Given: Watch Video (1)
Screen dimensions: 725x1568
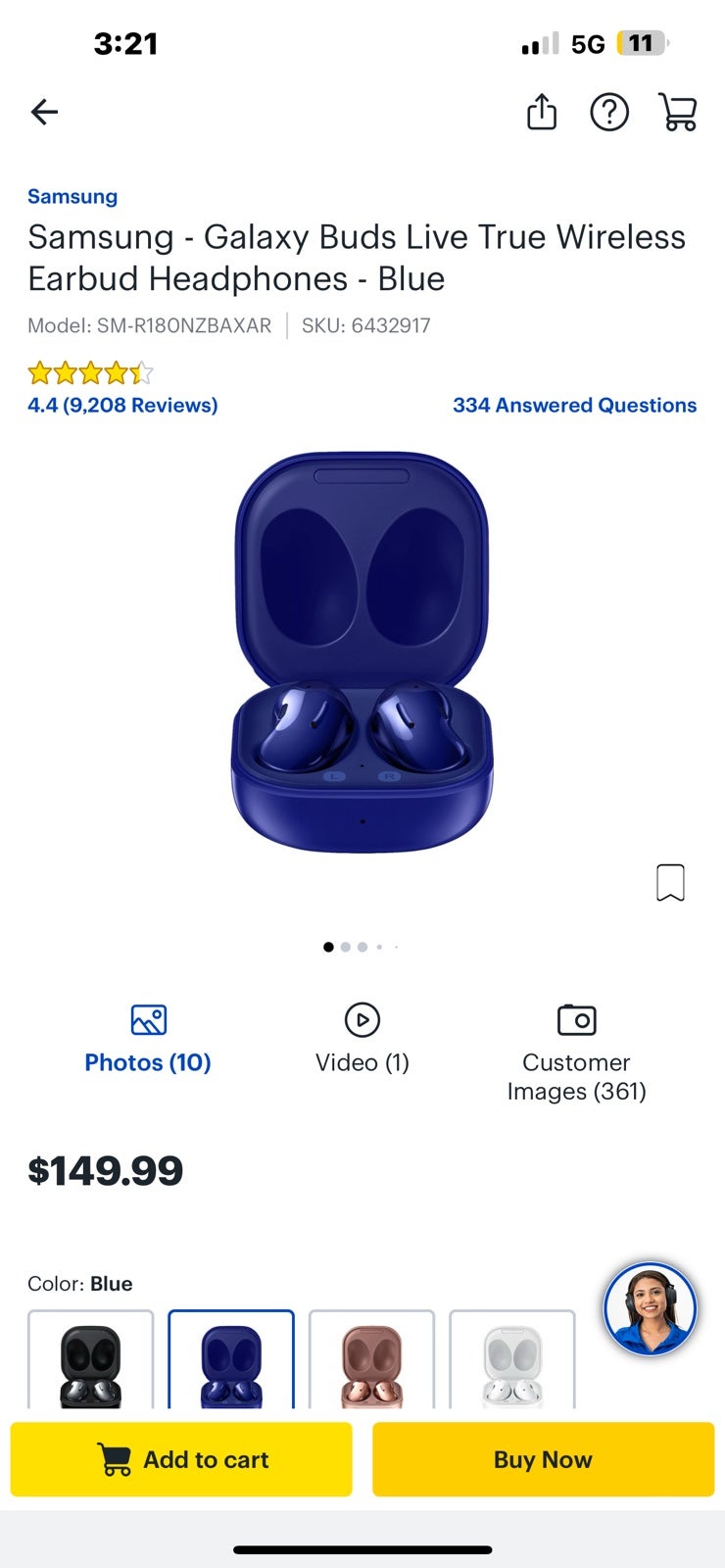Looking at the screenshot, I should tap(362, 1039).
